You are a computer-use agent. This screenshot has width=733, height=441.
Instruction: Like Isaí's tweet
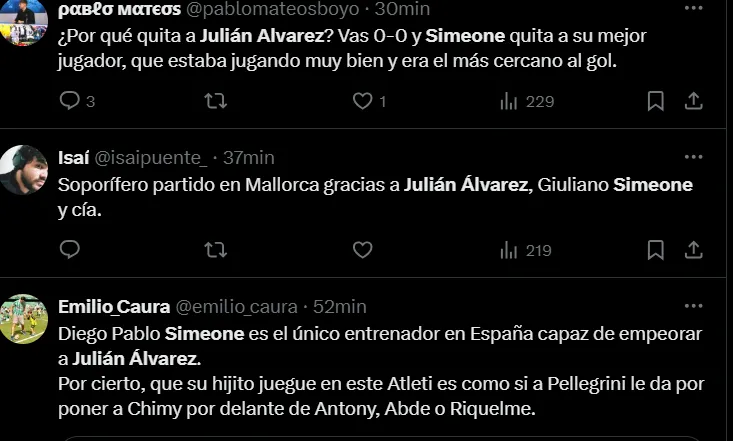coord(362,250)
